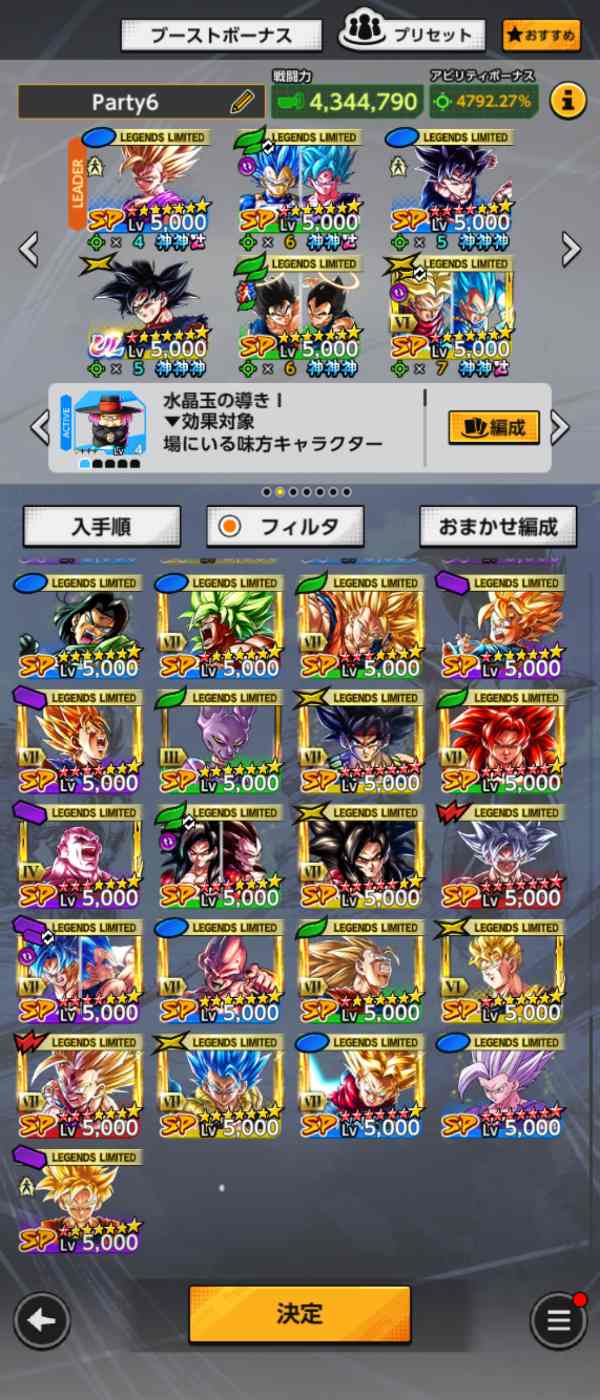Show the previous equipment with left chevron
The image size is (600, 1400).
coord(40,428)
